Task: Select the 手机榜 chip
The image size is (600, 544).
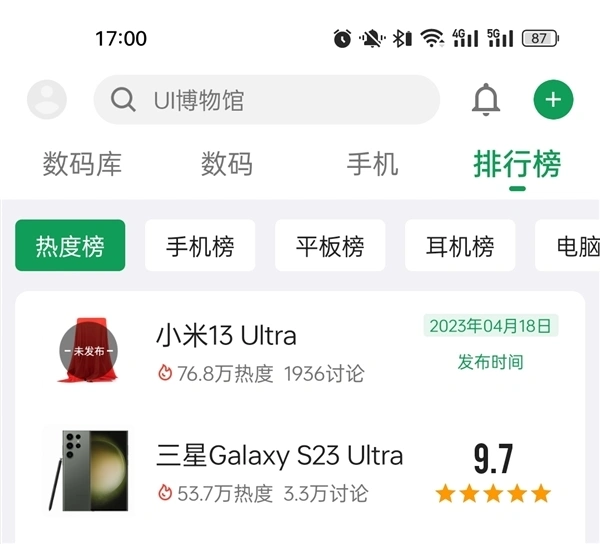Action: (x=200, y=246)
